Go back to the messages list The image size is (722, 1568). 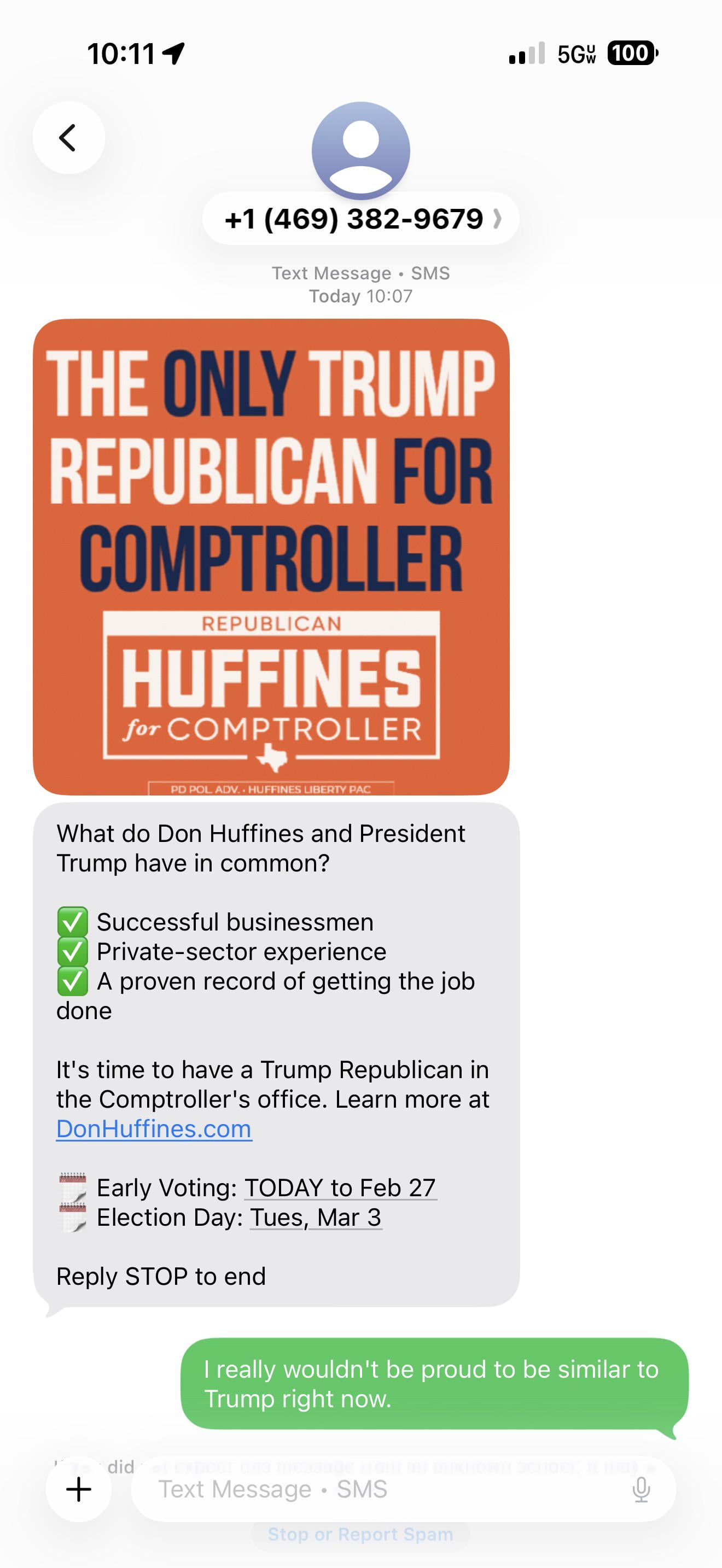[x=68, y=138]
